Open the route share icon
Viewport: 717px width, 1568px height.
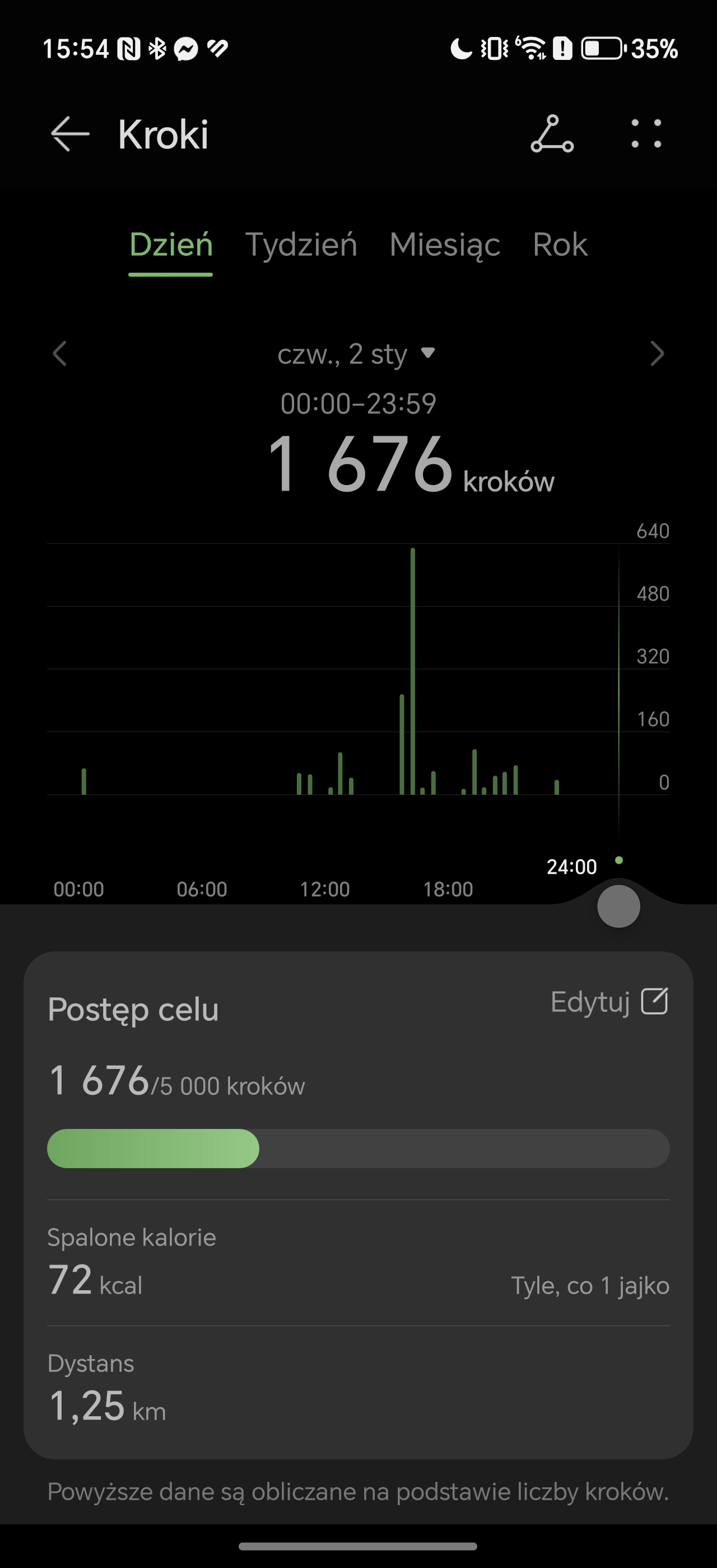(551, 134)
